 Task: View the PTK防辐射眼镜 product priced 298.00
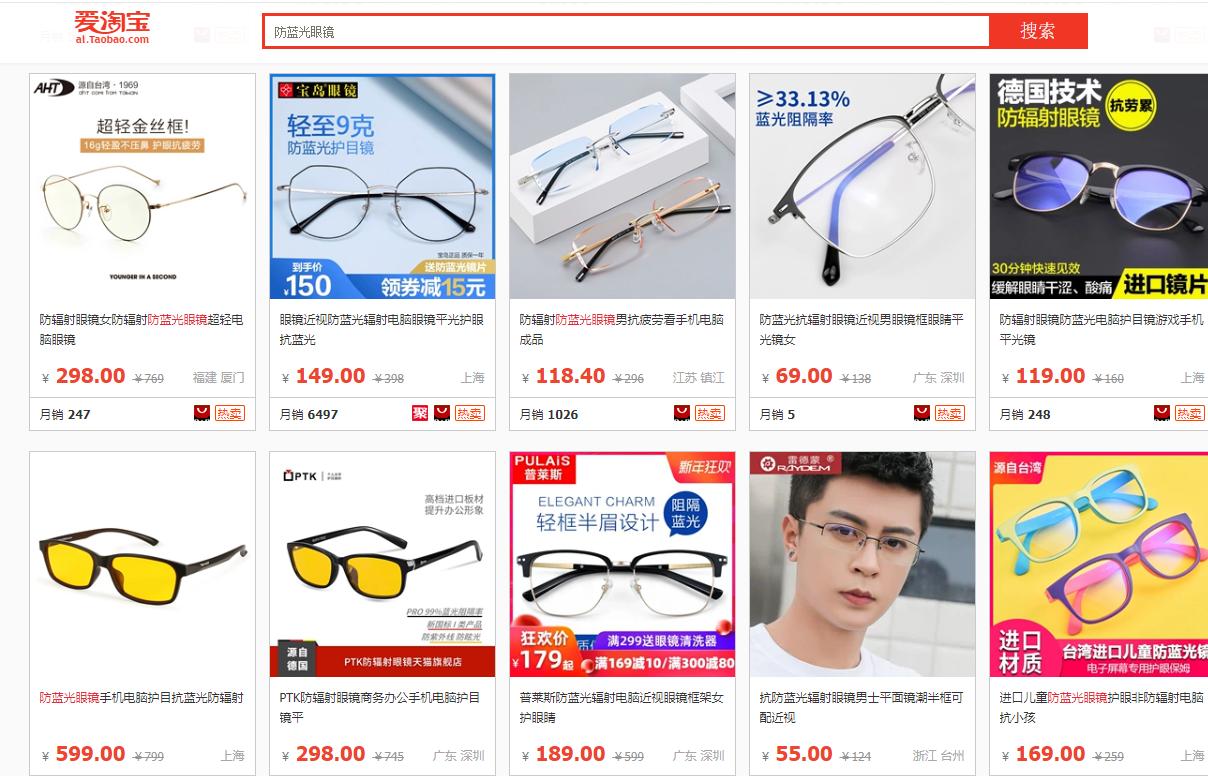coord(382,564)
